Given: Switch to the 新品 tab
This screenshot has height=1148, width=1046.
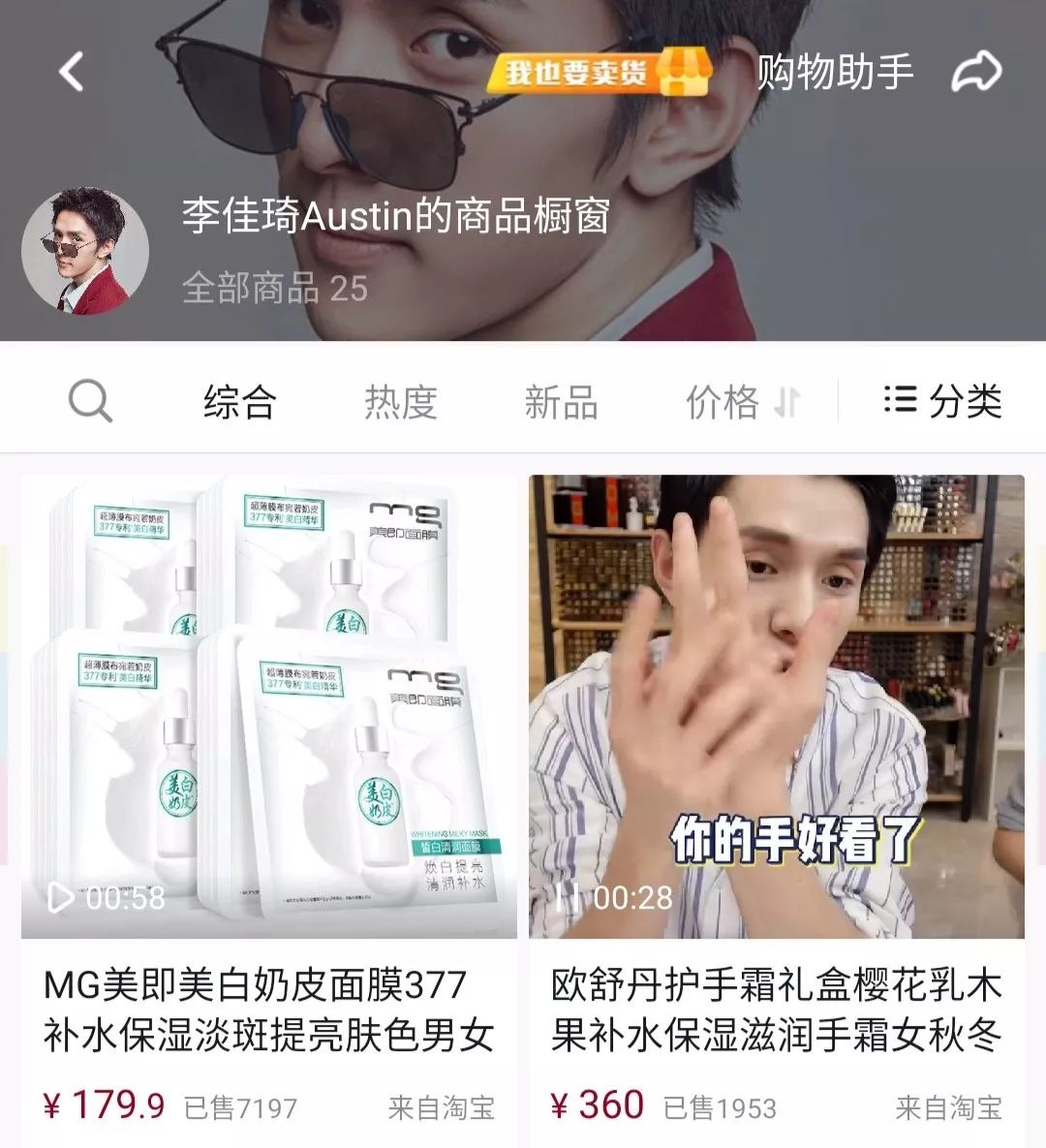Looking at the screenshot, I should click(561, 402).
